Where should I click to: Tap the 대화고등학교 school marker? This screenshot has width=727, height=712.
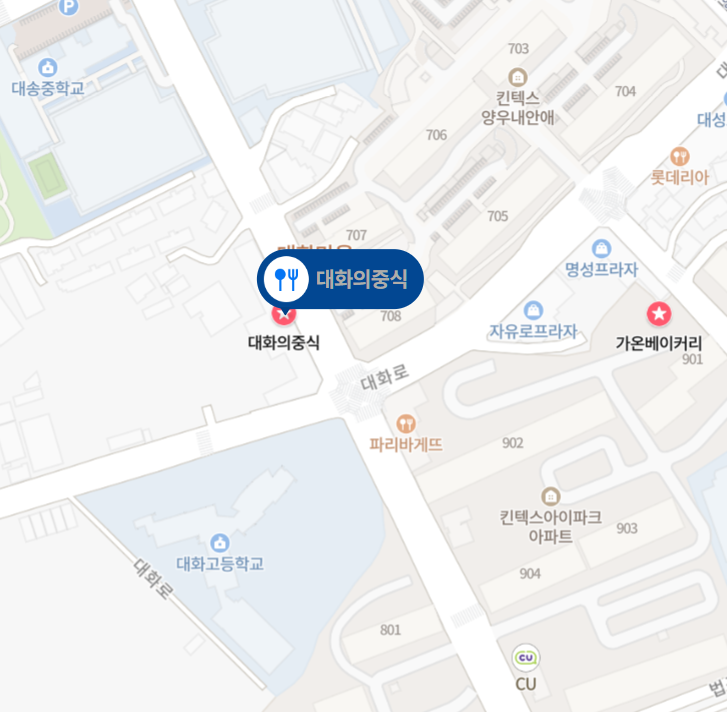[220, 542]
